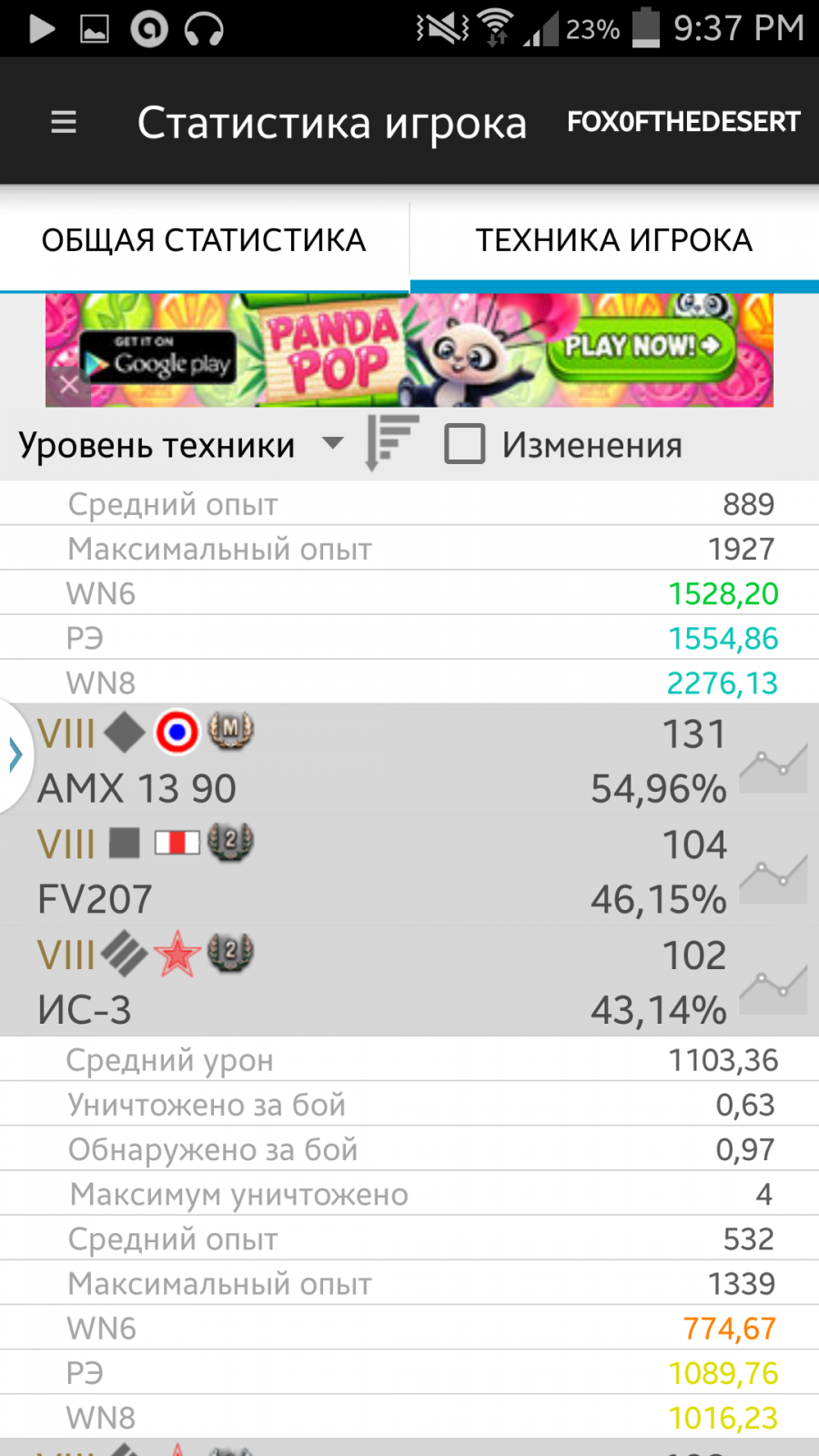Check the Изменения checkbox
Image resolution: width=819 pixels, height=1456 pixels.
point(464,445)
